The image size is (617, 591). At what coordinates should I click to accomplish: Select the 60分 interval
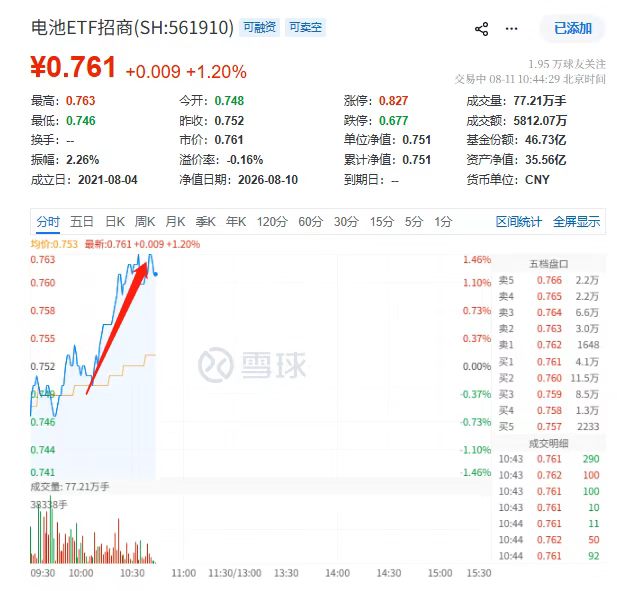310,222
